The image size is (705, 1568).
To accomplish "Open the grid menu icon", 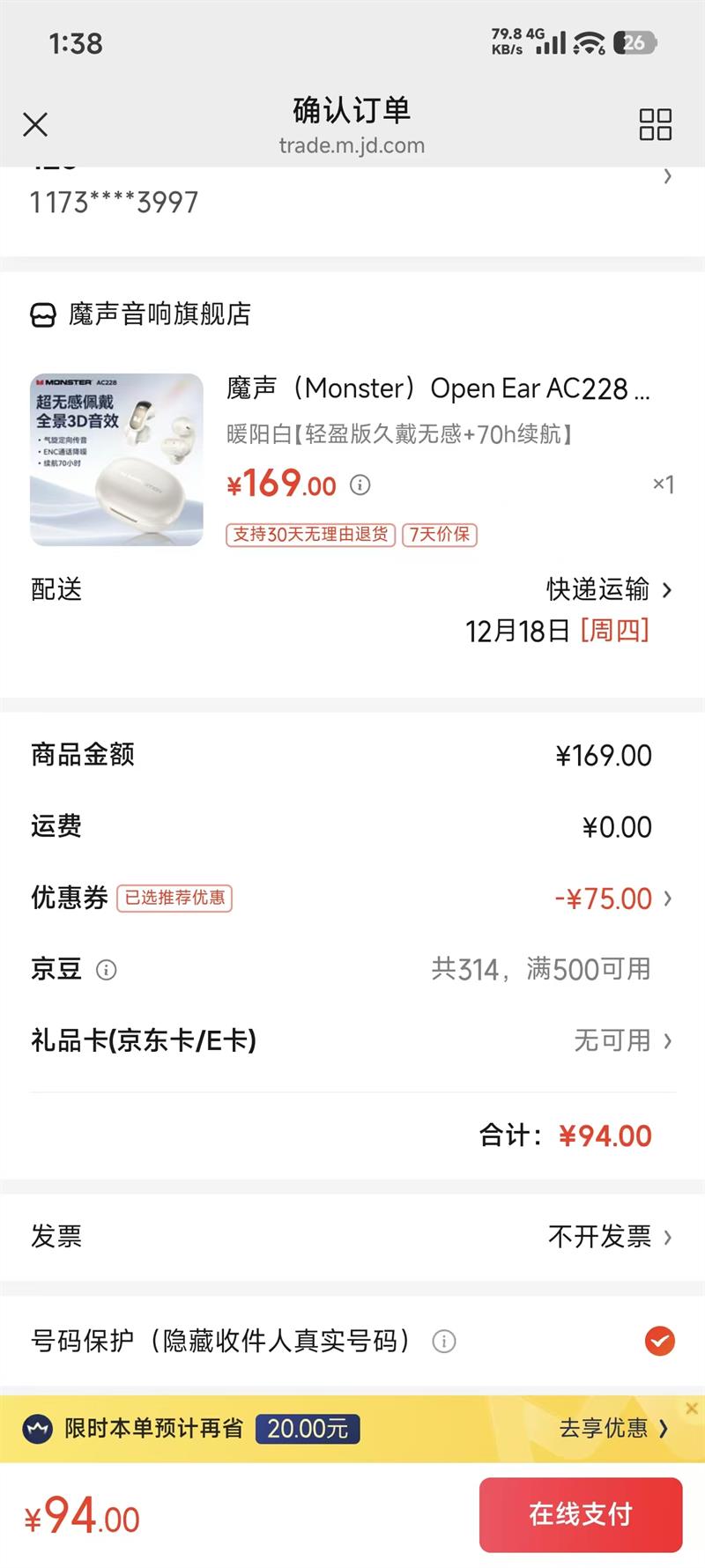I will [655, 124].
